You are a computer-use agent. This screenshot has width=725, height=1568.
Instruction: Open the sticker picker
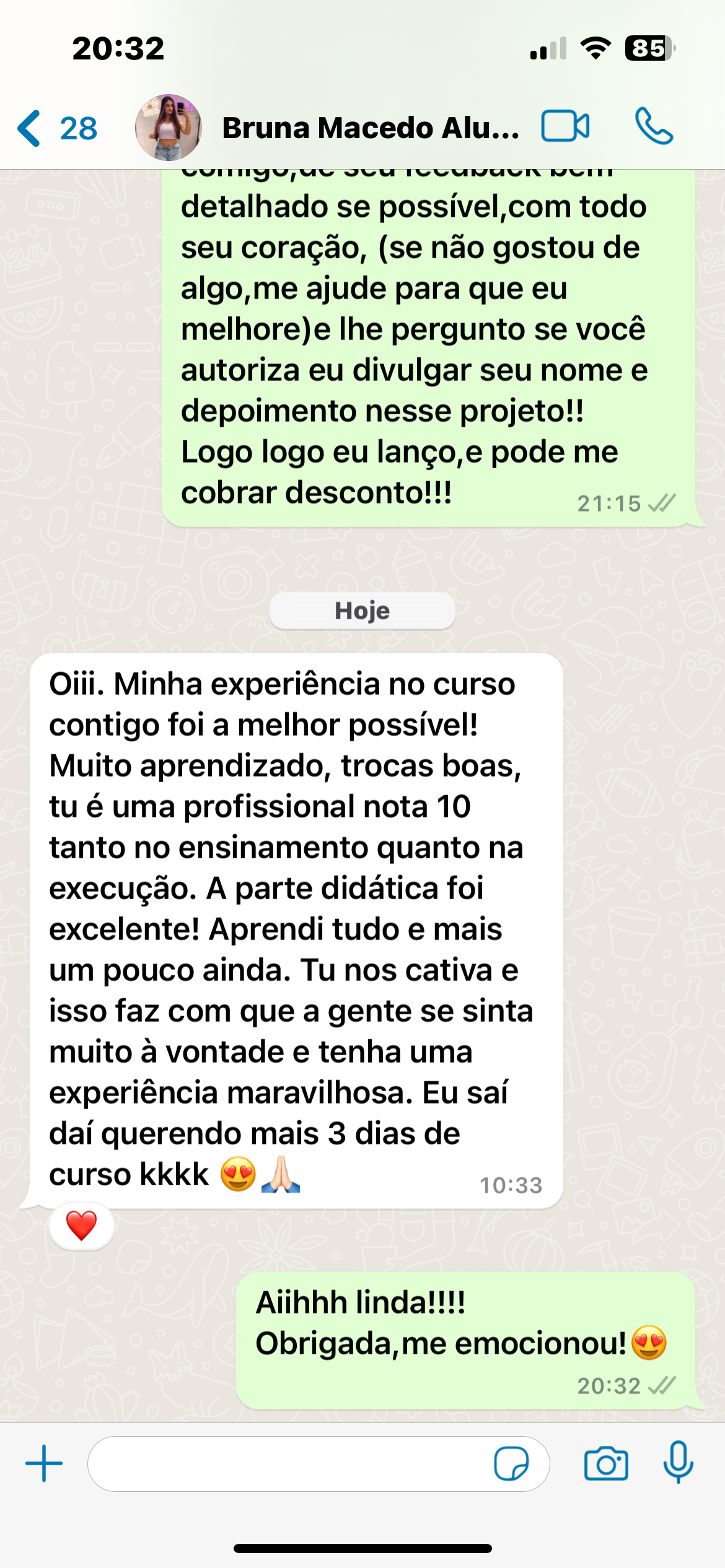coord(511,1463)
